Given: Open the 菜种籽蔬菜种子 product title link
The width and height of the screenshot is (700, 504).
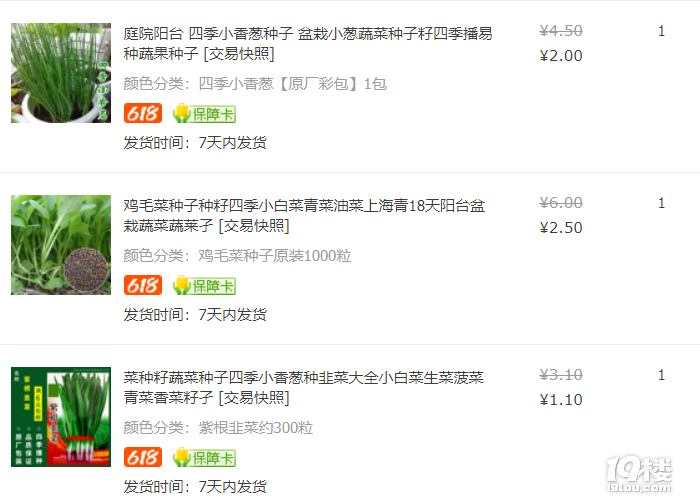Looking at the screenshot, I should [x=304, y=387].
